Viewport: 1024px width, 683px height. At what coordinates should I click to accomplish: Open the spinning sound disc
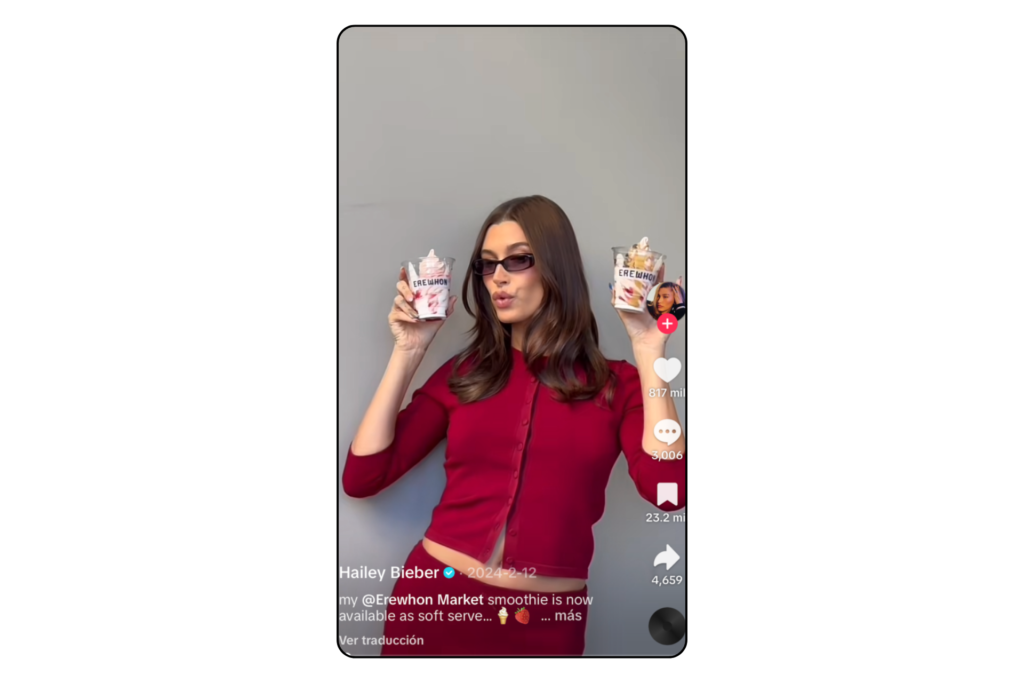[x=666, y=626]
